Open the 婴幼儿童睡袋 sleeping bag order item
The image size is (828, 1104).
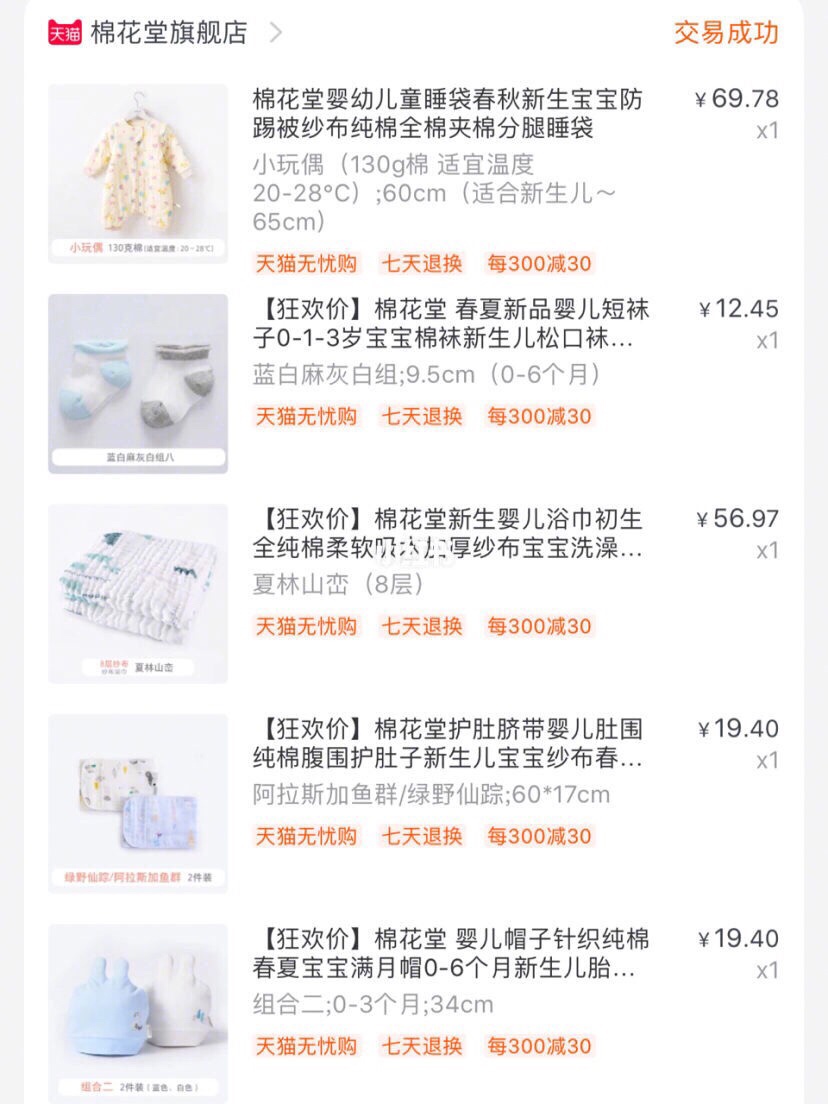pos(448,114)
